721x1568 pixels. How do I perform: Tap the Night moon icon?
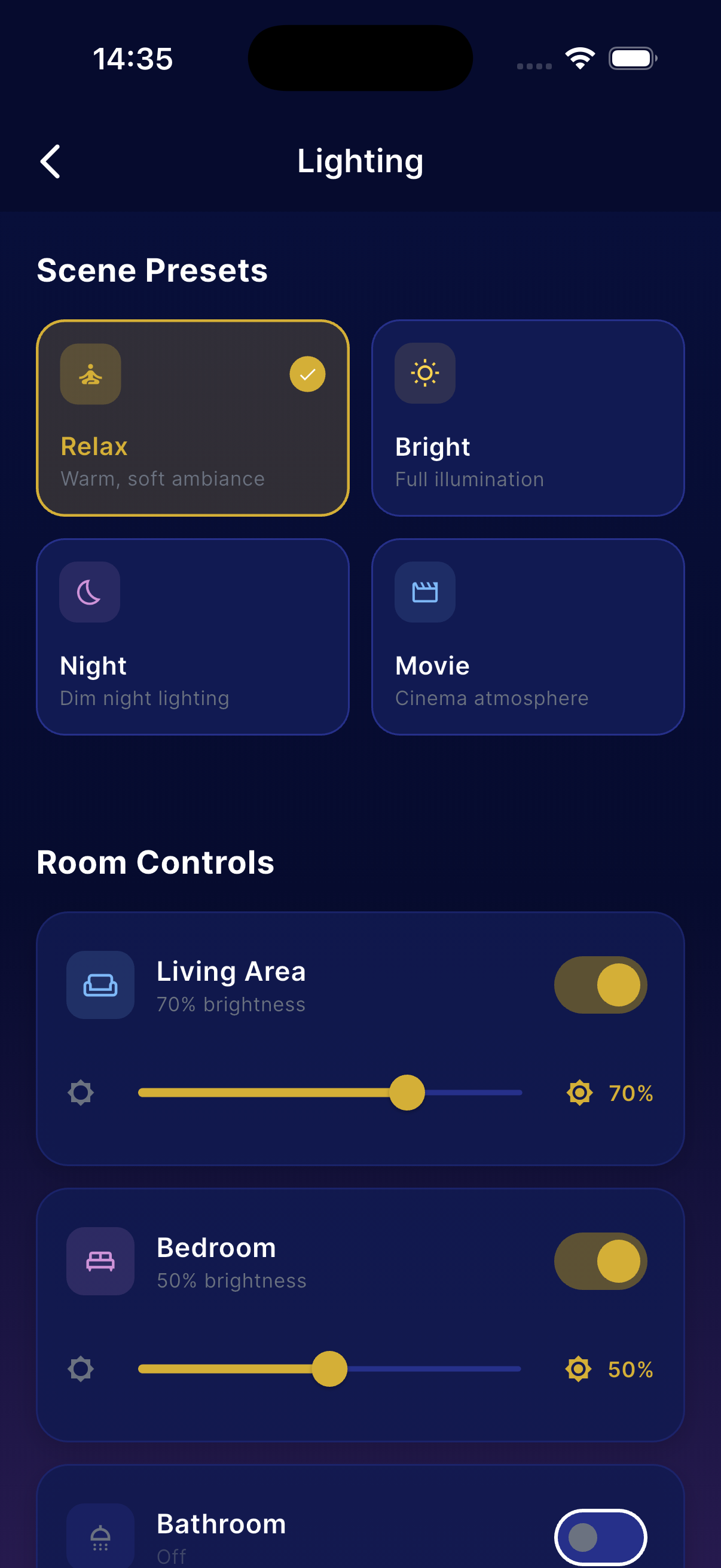(x=90, y=591)
